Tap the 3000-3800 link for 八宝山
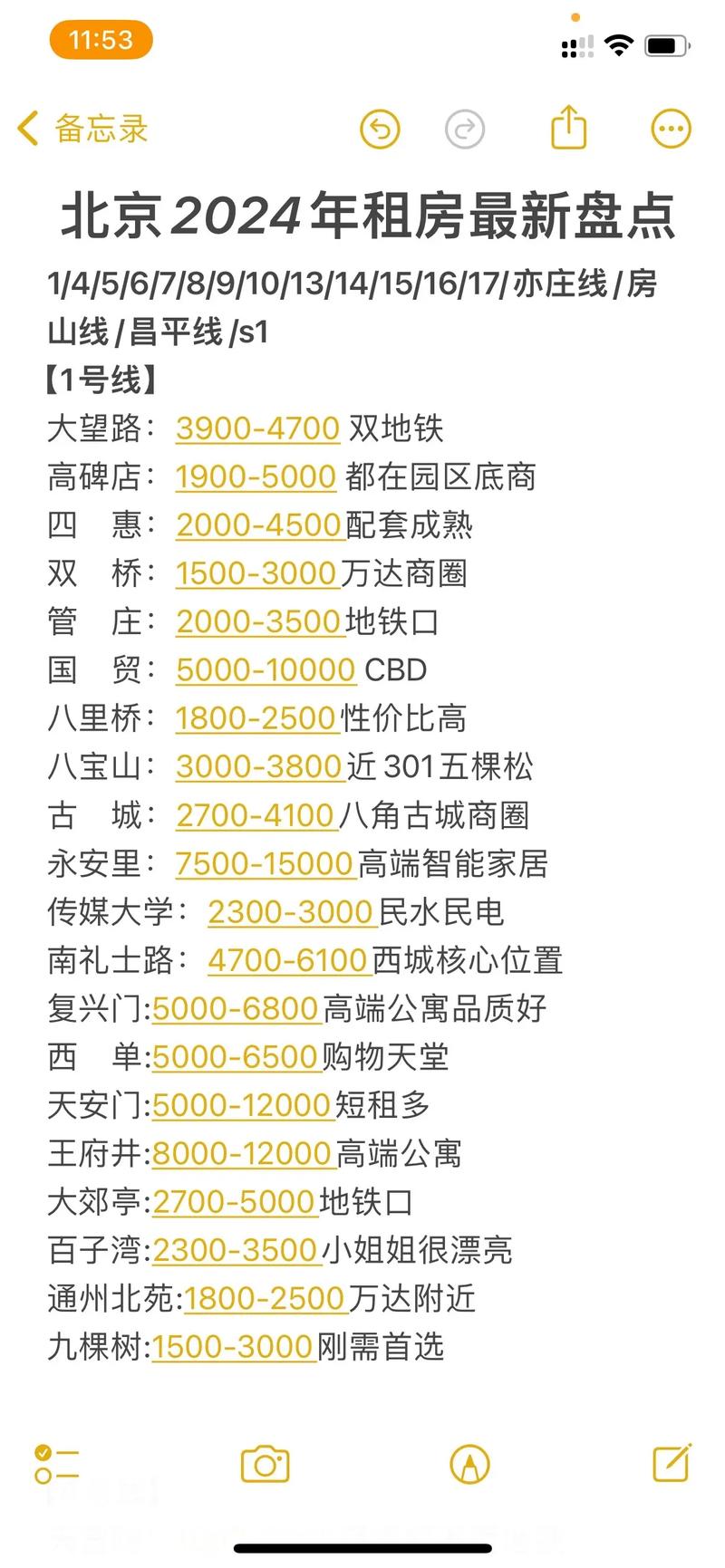This screenshot has height=1568, width=725. click(258, 767)
